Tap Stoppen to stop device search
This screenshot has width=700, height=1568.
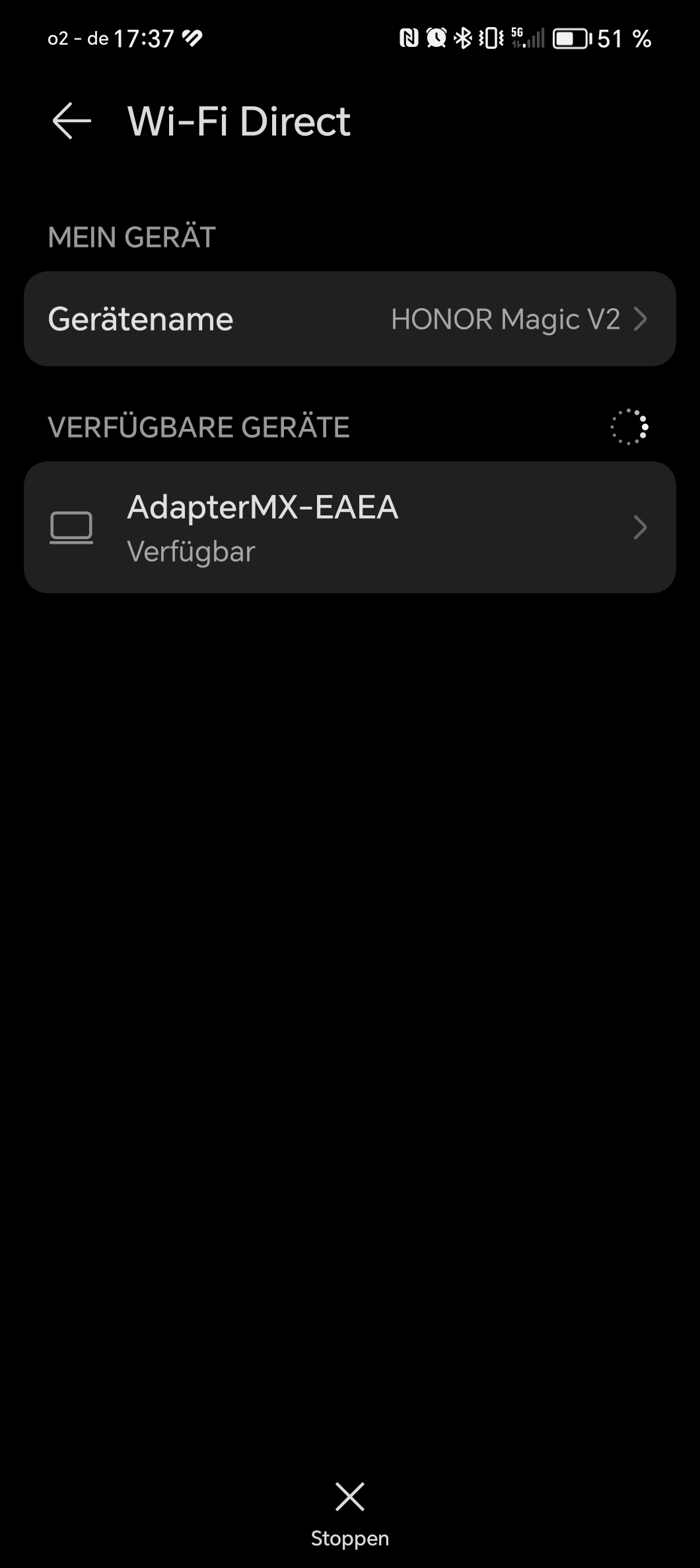(x=350, y=1513)
